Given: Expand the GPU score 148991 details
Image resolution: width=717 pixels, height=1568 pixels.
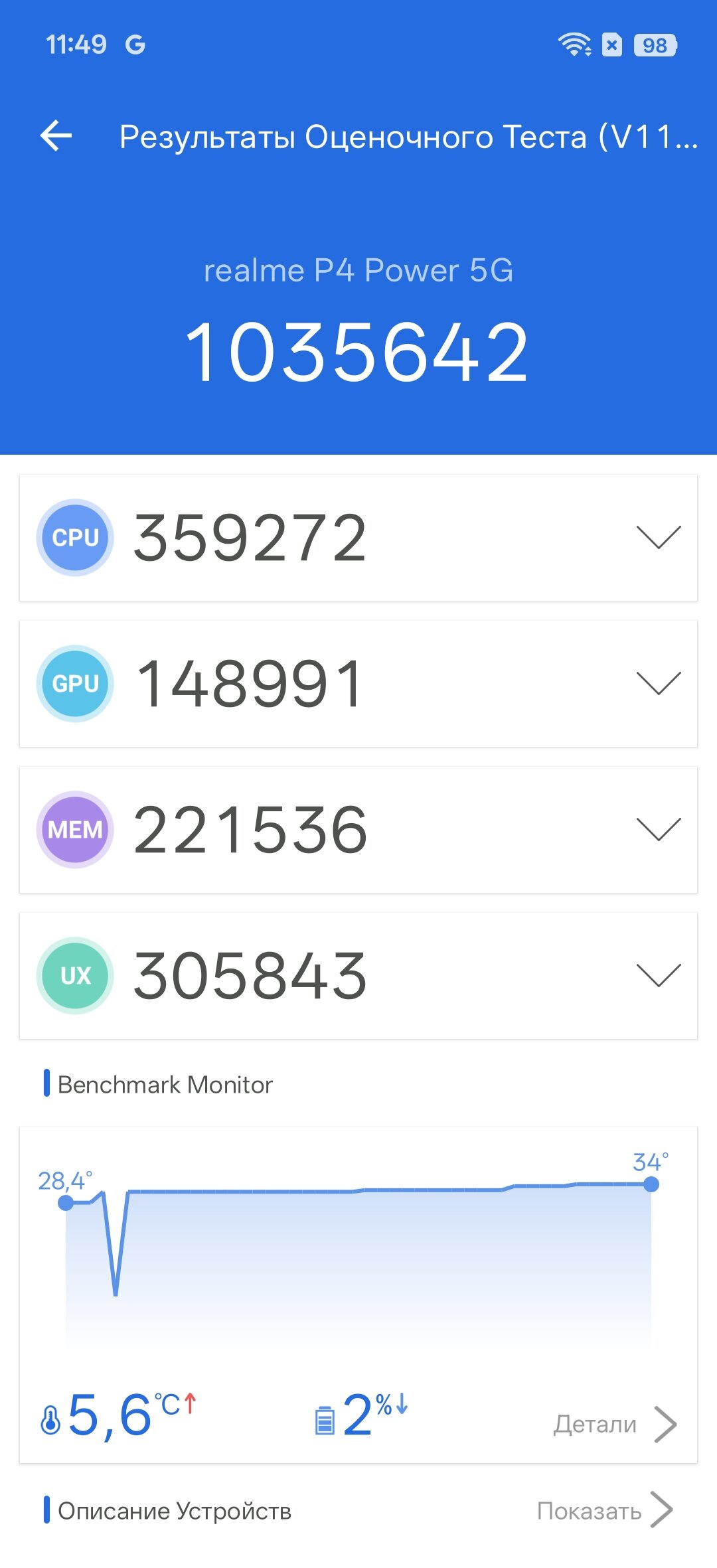Looking at the screenshot, I should [658, 683].
